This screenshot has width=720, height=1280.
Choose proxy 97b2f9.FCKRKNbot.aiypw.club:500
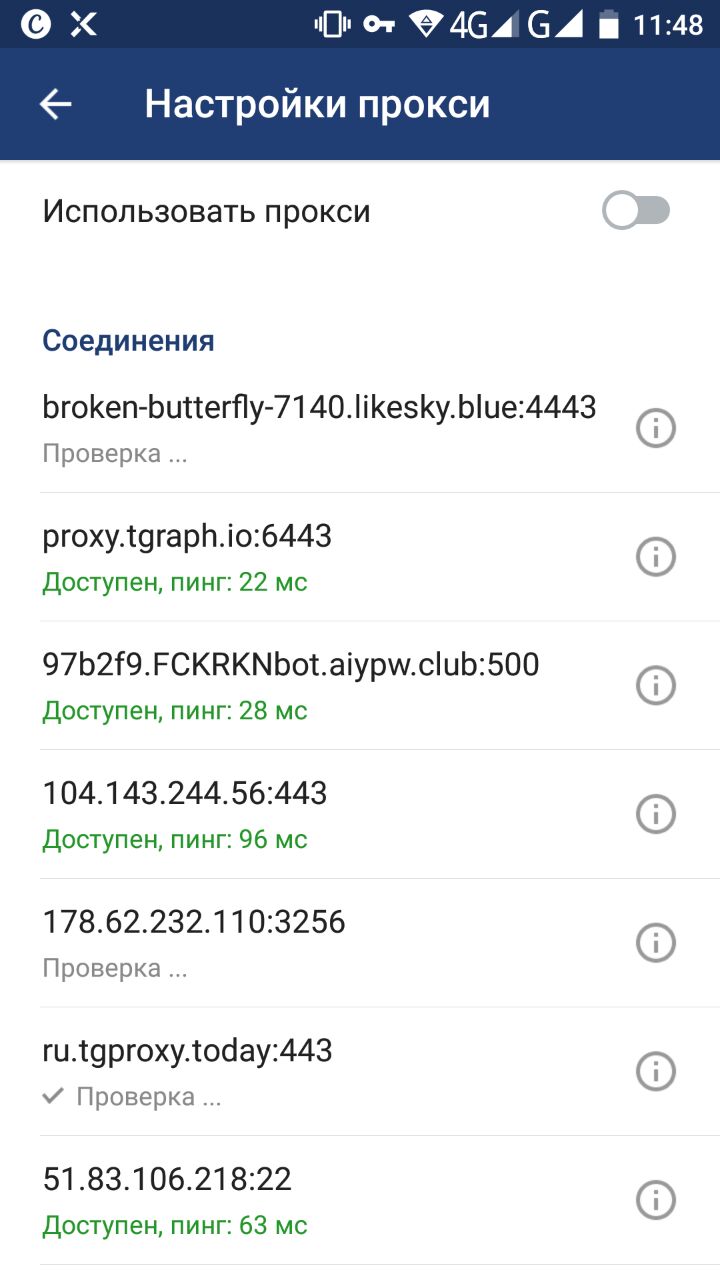tap(300, 685)
